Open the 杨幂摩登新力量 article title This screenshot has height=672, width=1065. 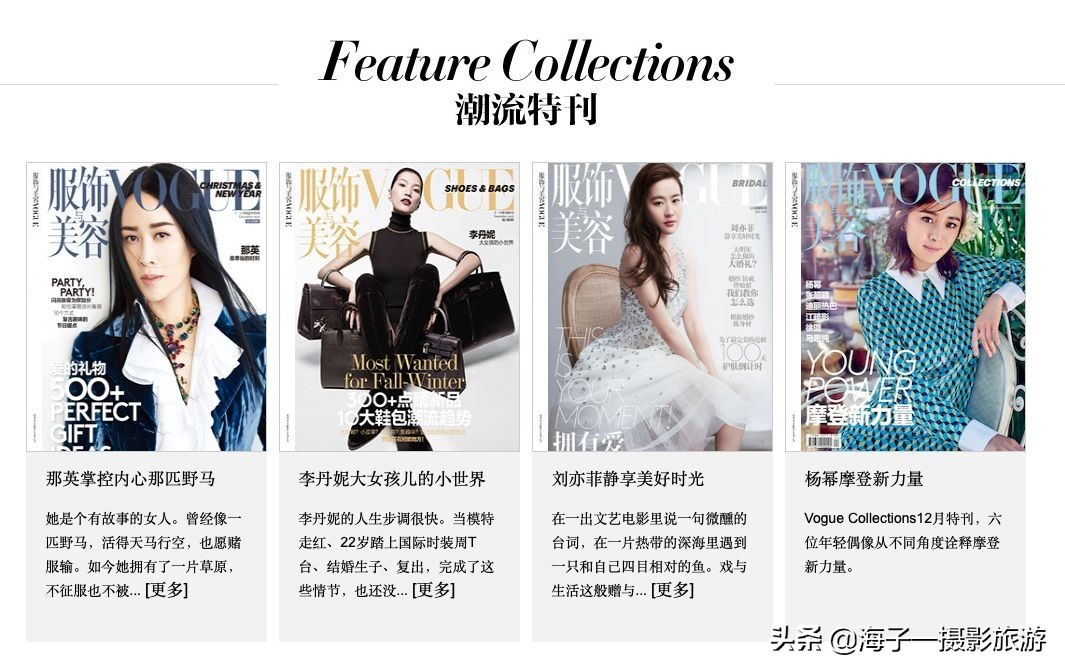point(864,479)
